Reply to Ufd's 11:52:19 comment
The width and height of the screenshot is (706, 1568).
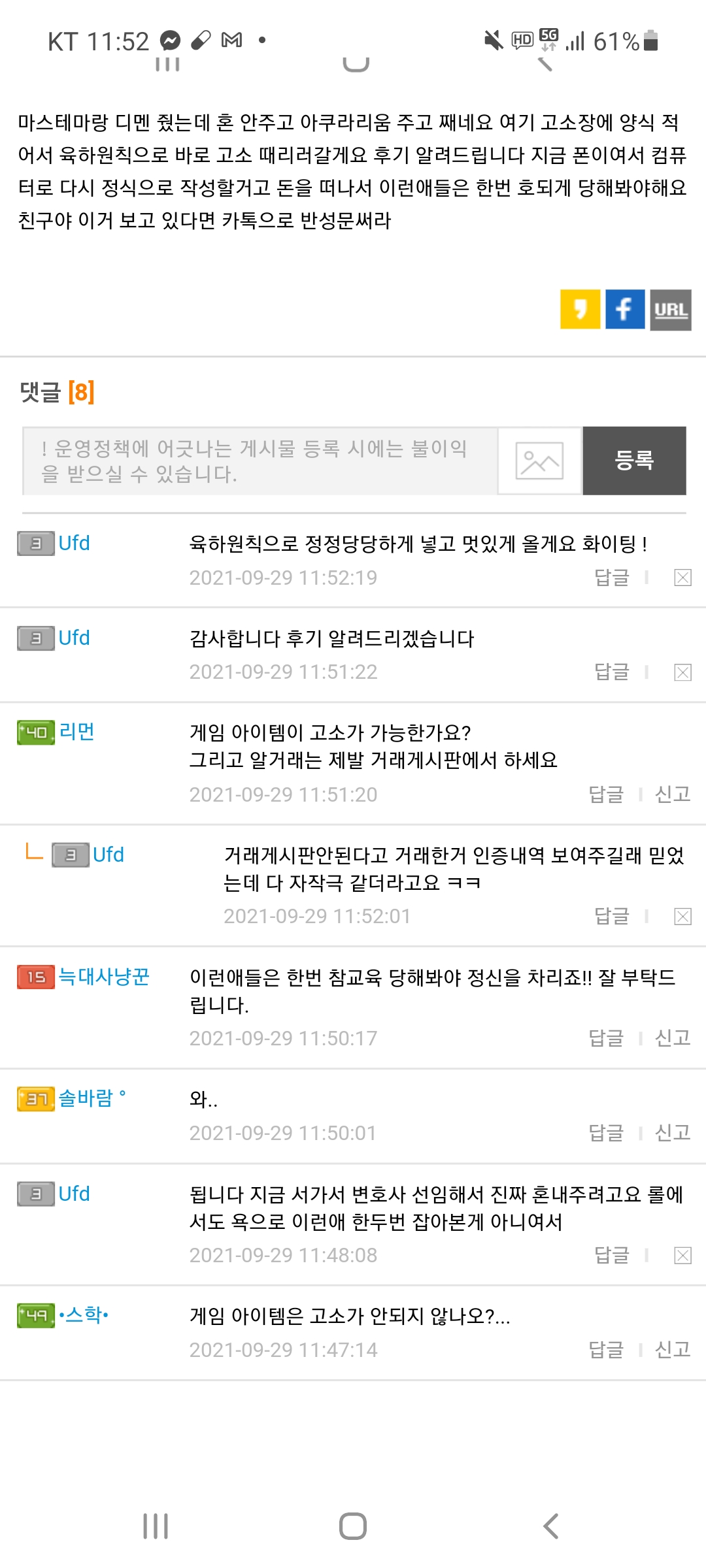611,578
